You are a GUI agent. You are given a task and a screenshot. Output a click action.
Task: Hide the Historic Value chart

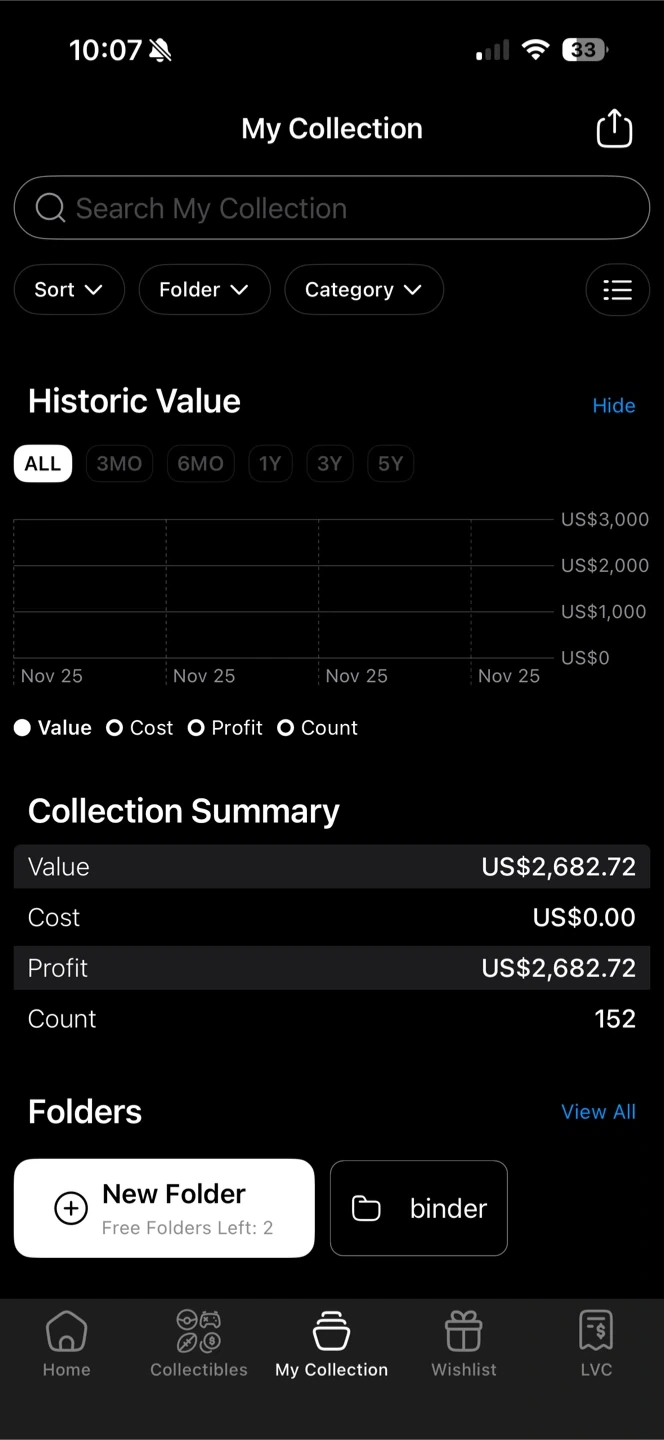(x=613, y=405)
